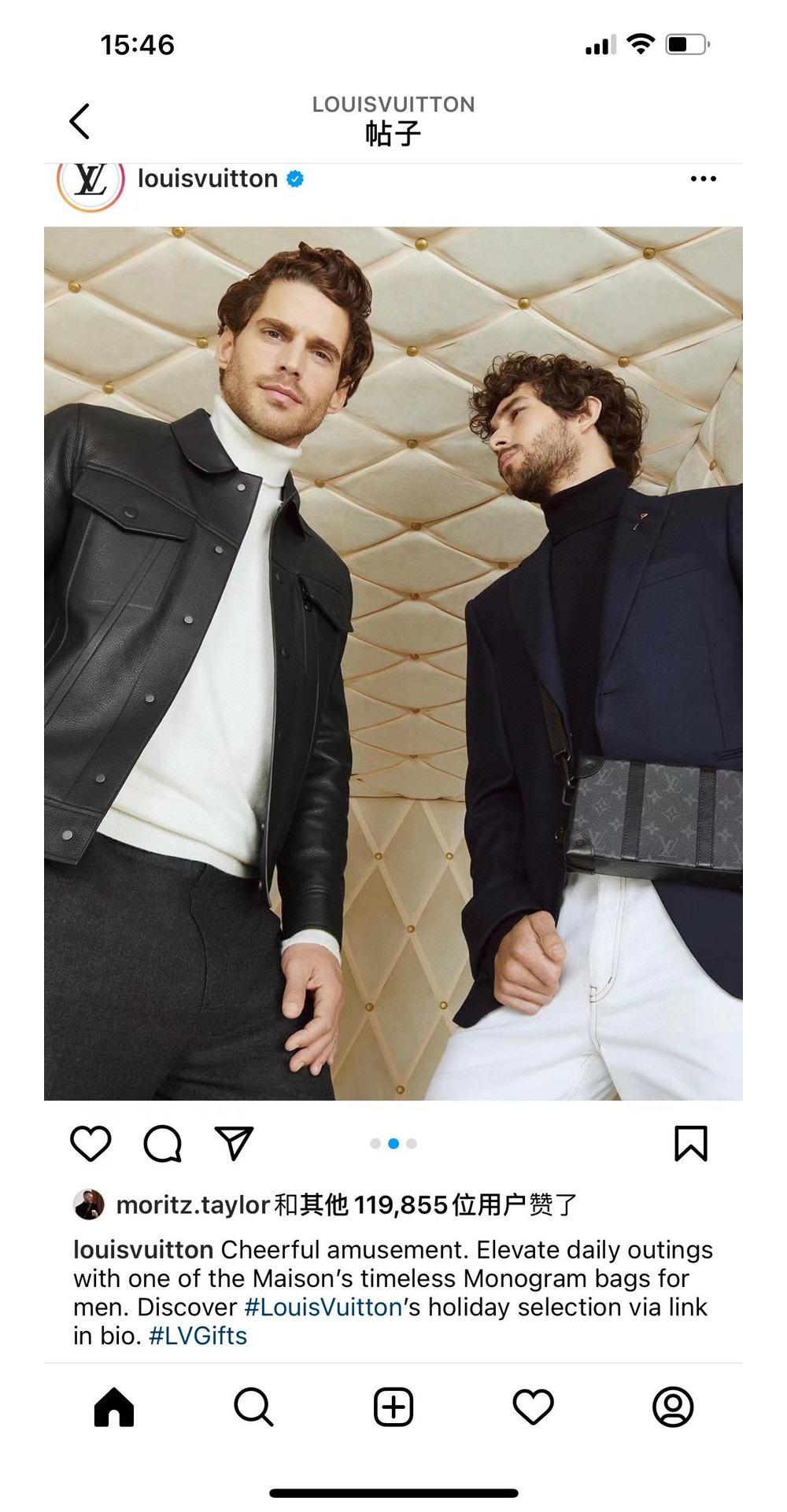Like the post with the heart icon
The height and width of the screenshot is (1512, 787).
pos(91,1143)
